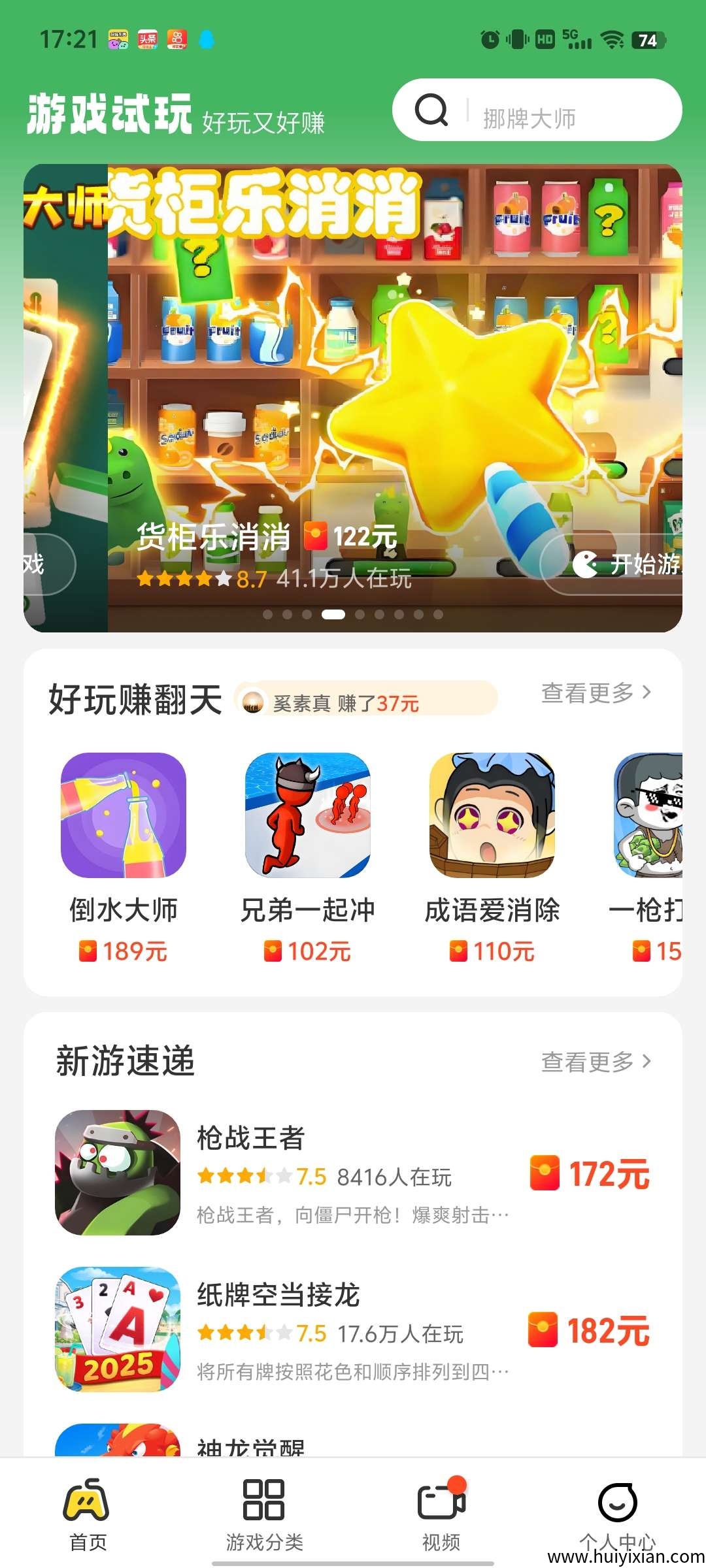The image size is (706, 1568).
Task: Open the 纸牌空当接龙 game row
Action: (x=353, y=1330)
